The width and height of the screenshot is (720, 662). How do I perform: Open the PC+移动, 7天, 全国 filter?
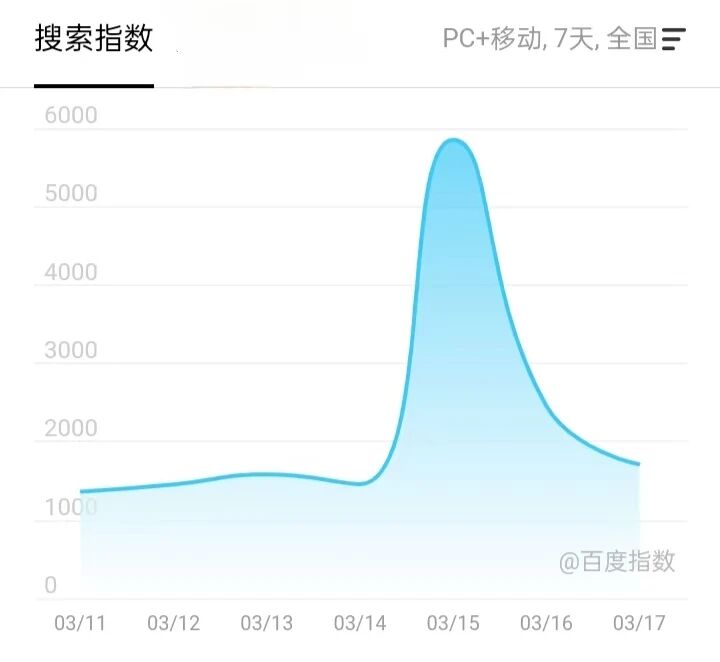[x=564, y=39]
